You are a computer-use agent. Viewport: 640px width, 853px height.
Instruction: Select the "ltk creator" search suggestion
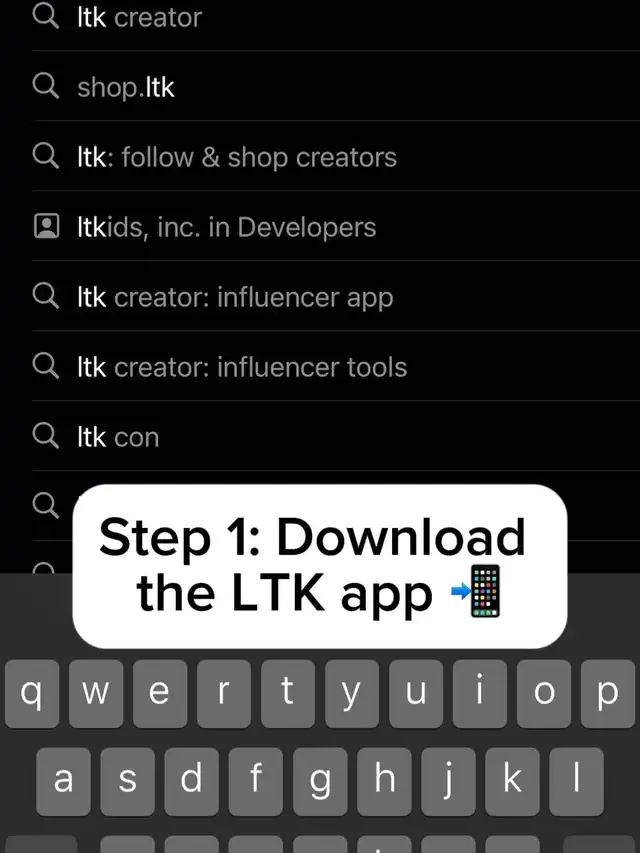pyautogui.click(x=336, y=18)
